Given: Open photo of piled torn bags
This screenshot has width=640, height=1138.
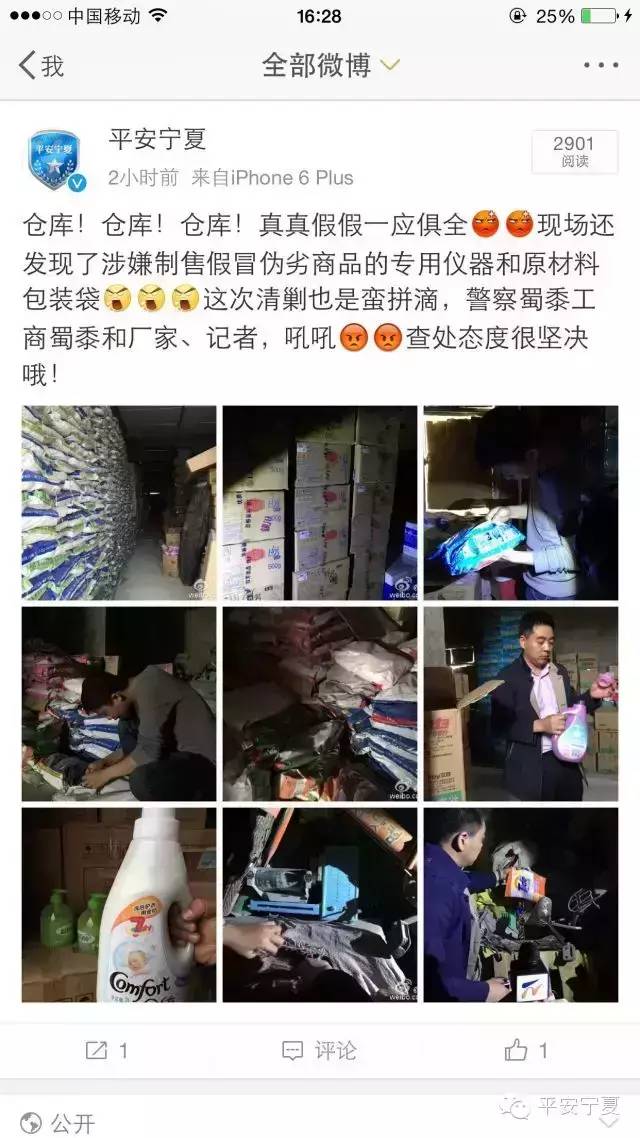Looking at the screenshot, I should (x=320, y=704).
